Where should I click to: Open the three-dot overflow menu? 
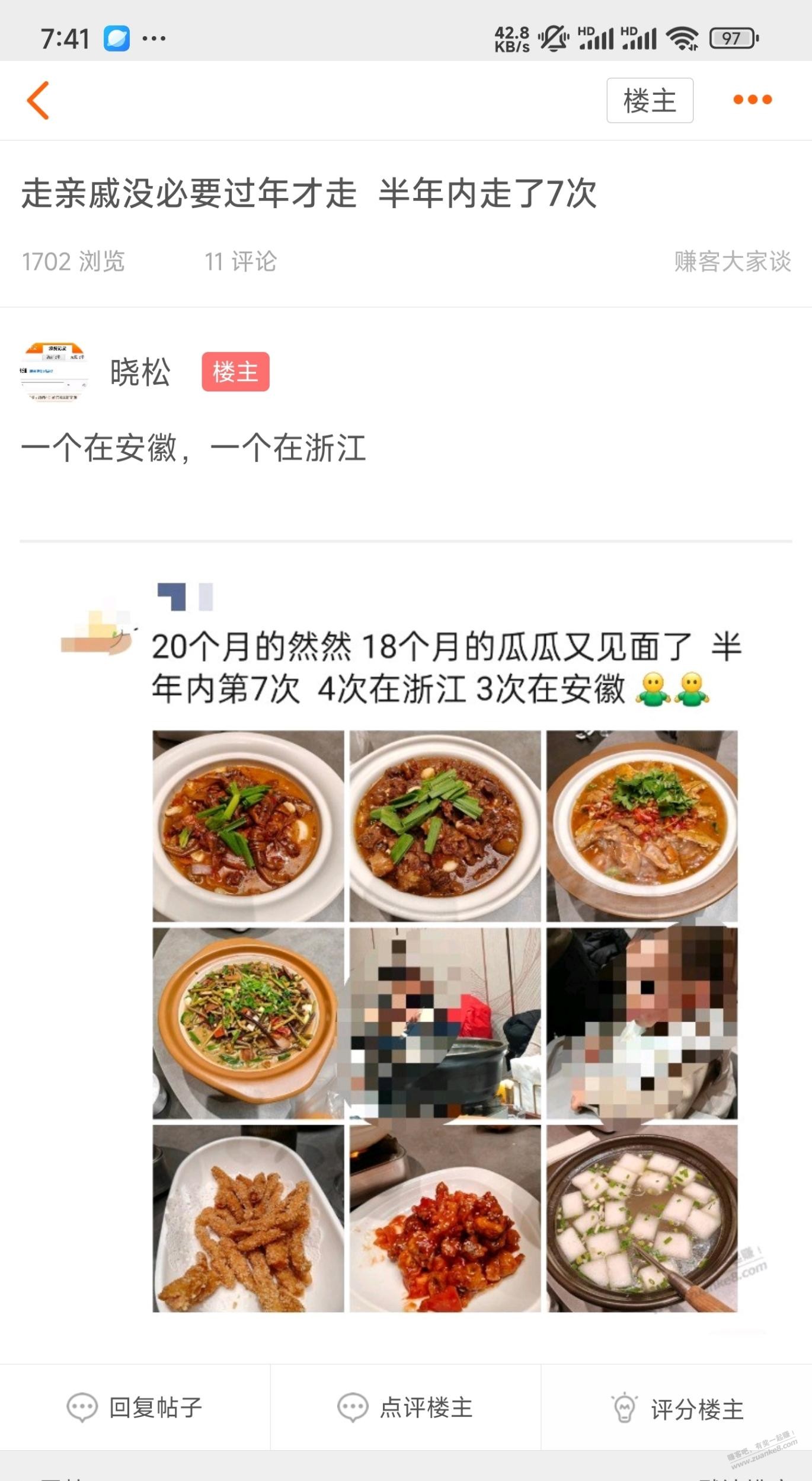point(752,100)
